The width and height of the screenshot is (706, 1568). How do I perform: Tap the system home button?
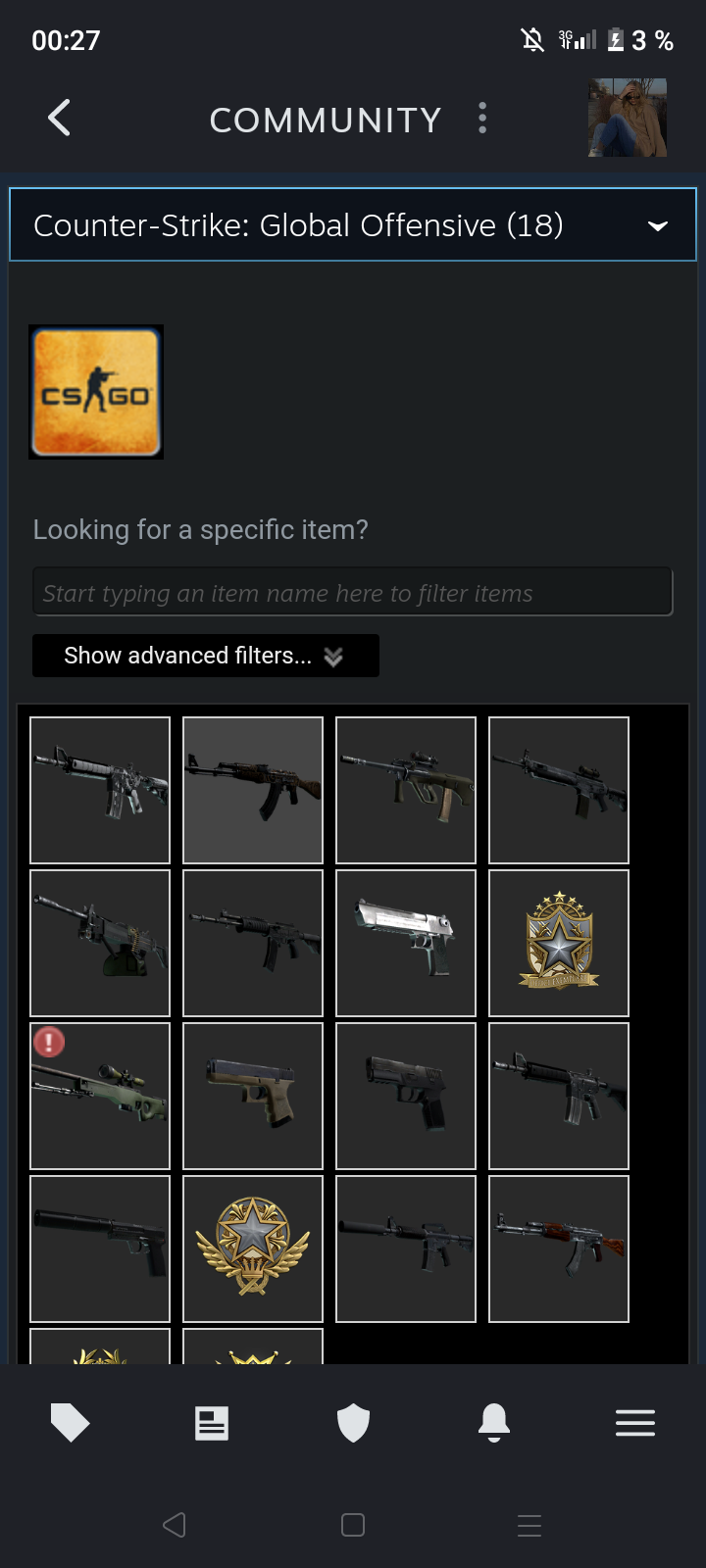click(353, 1525)
